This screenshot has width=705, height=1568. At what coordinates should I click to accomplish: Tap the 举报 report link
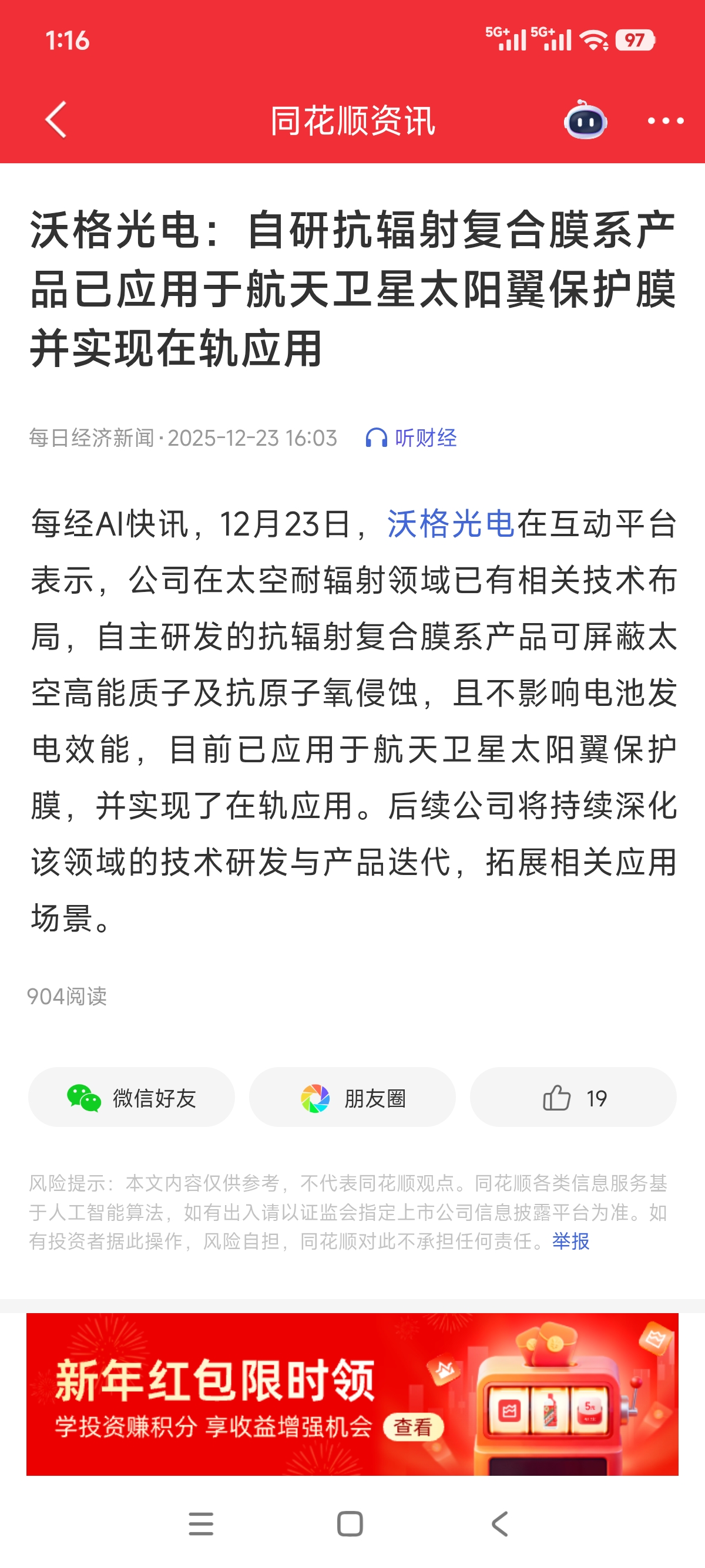pos(570,1241)
